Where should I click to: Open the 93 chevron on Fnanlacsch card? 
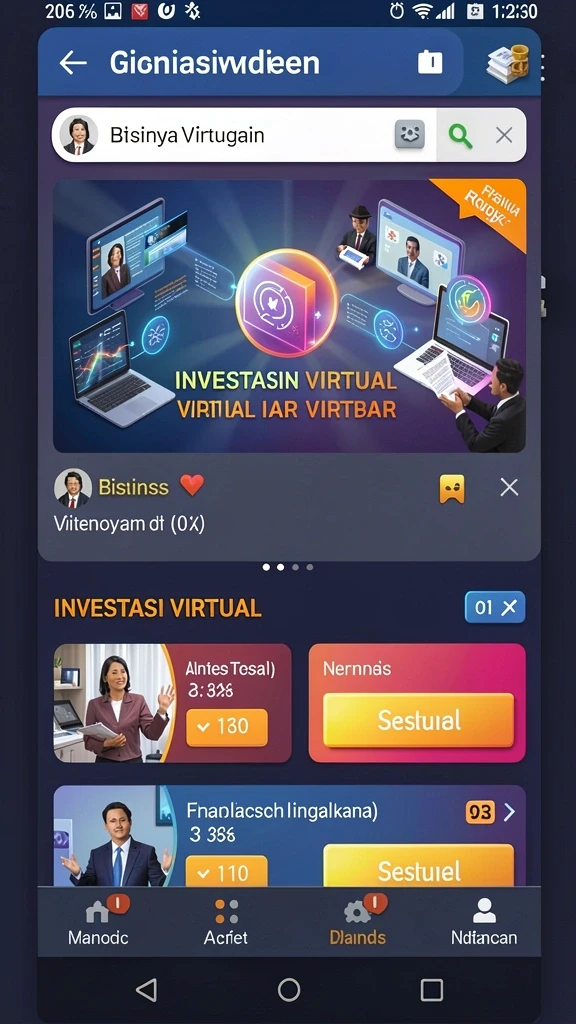point(491,812)
